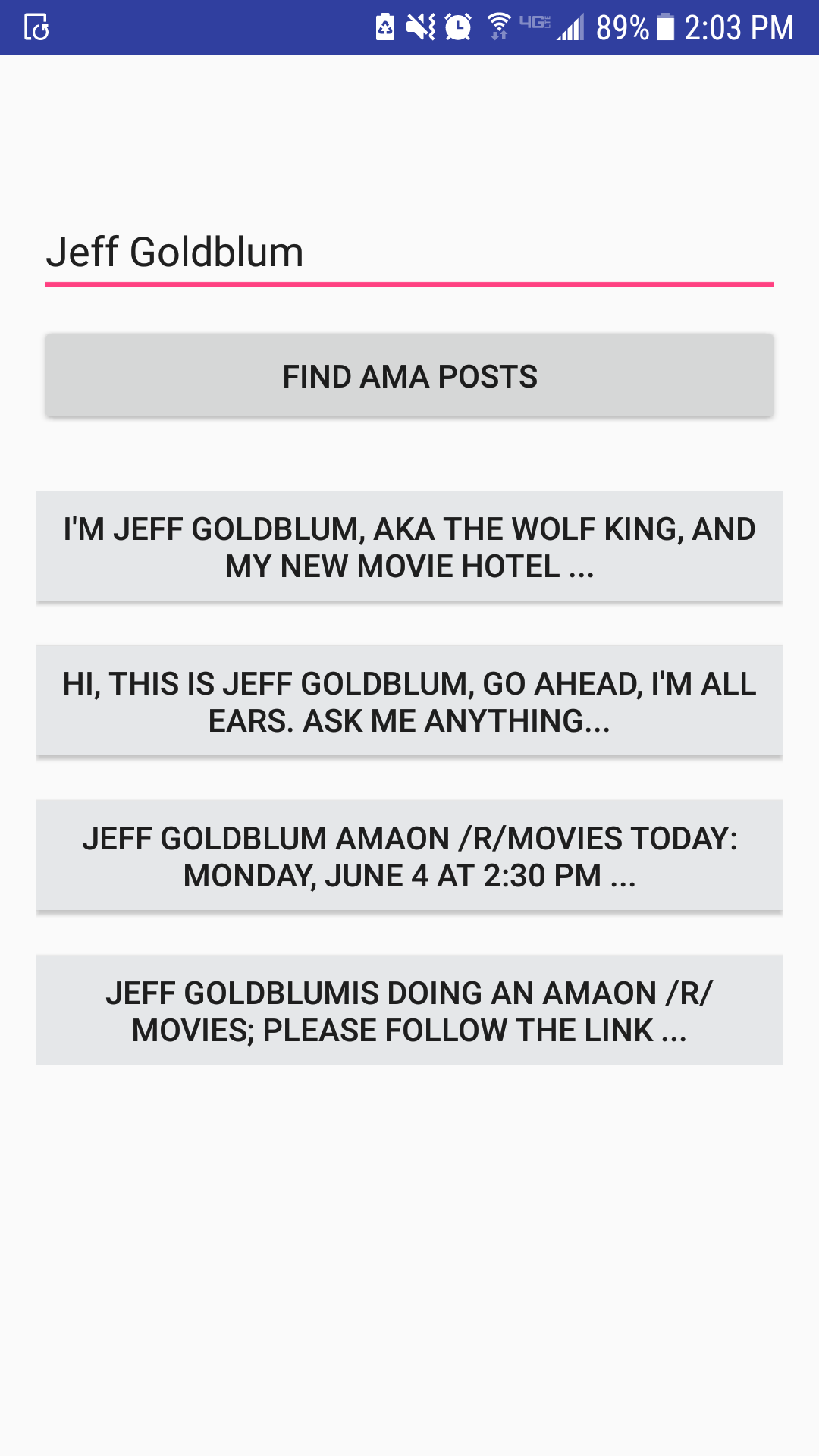Open the "Please follow the link" post
The image size is (819, 1456).
coord(409,1010)
